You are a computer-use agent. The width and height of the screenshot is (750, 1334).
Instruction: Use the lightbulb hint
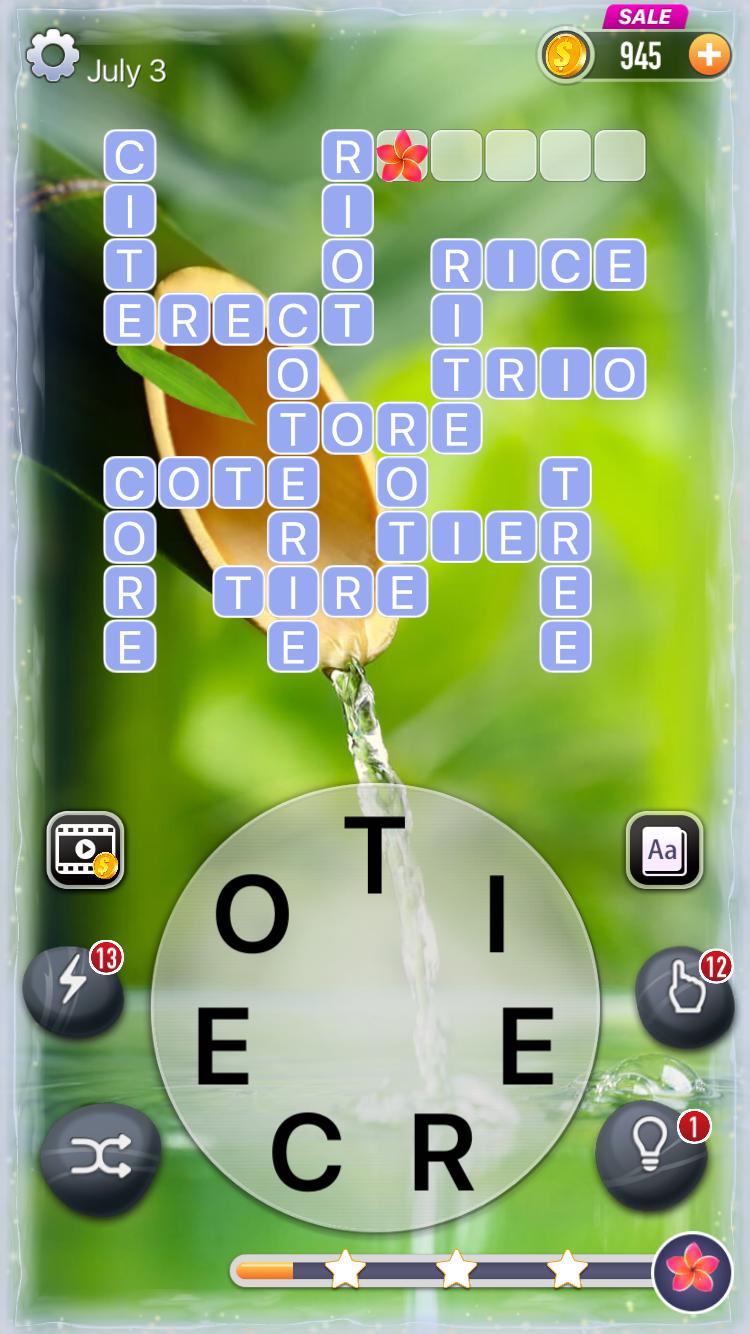(x=651, y=1155)
